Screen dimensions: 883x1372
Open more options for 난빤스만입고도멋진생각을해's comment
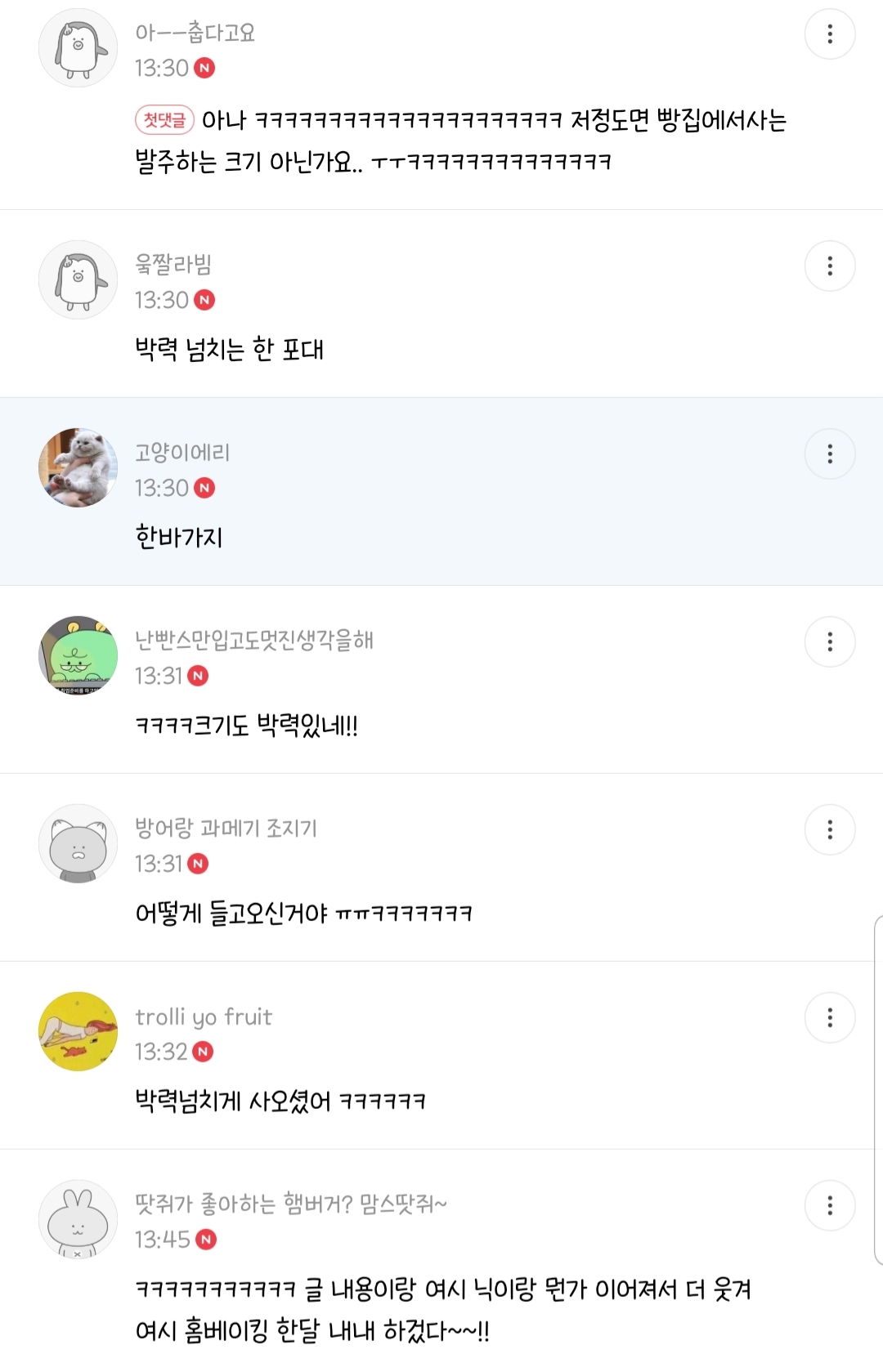click(x=830, y=641)
